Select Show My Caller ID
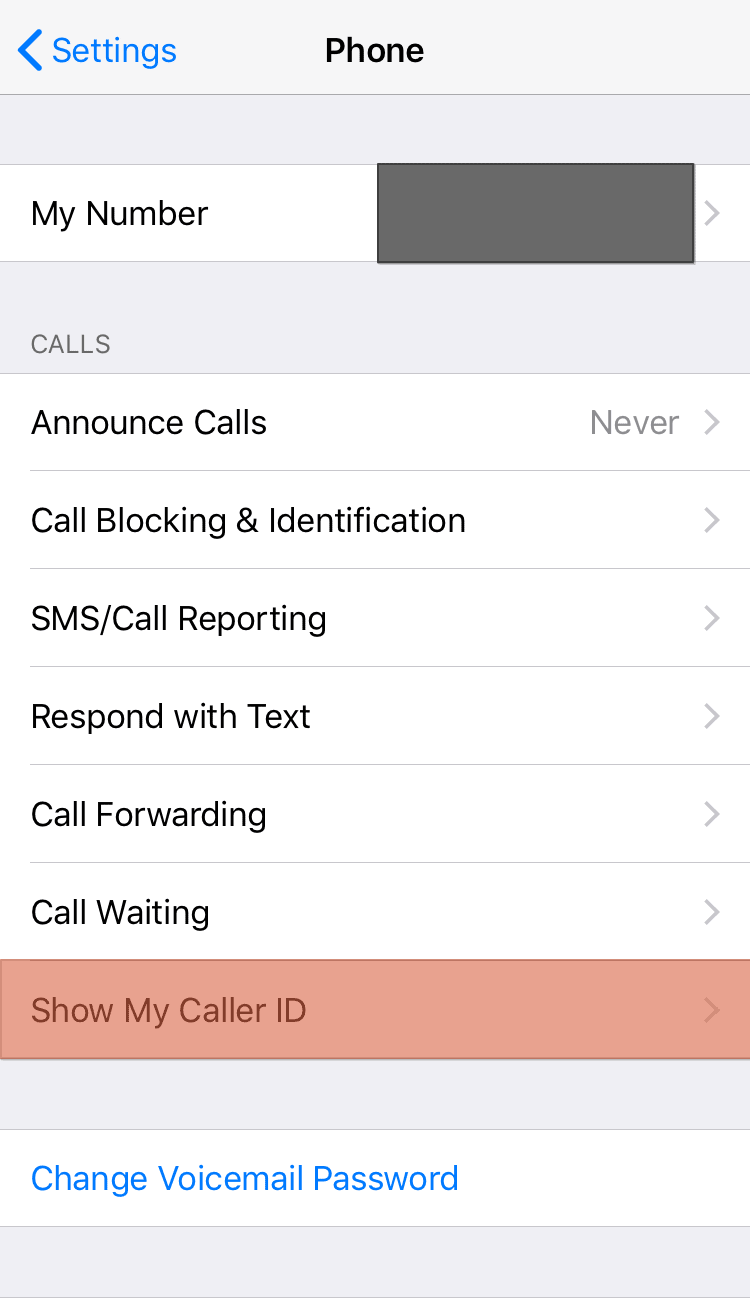 (x=375, y=1010)
